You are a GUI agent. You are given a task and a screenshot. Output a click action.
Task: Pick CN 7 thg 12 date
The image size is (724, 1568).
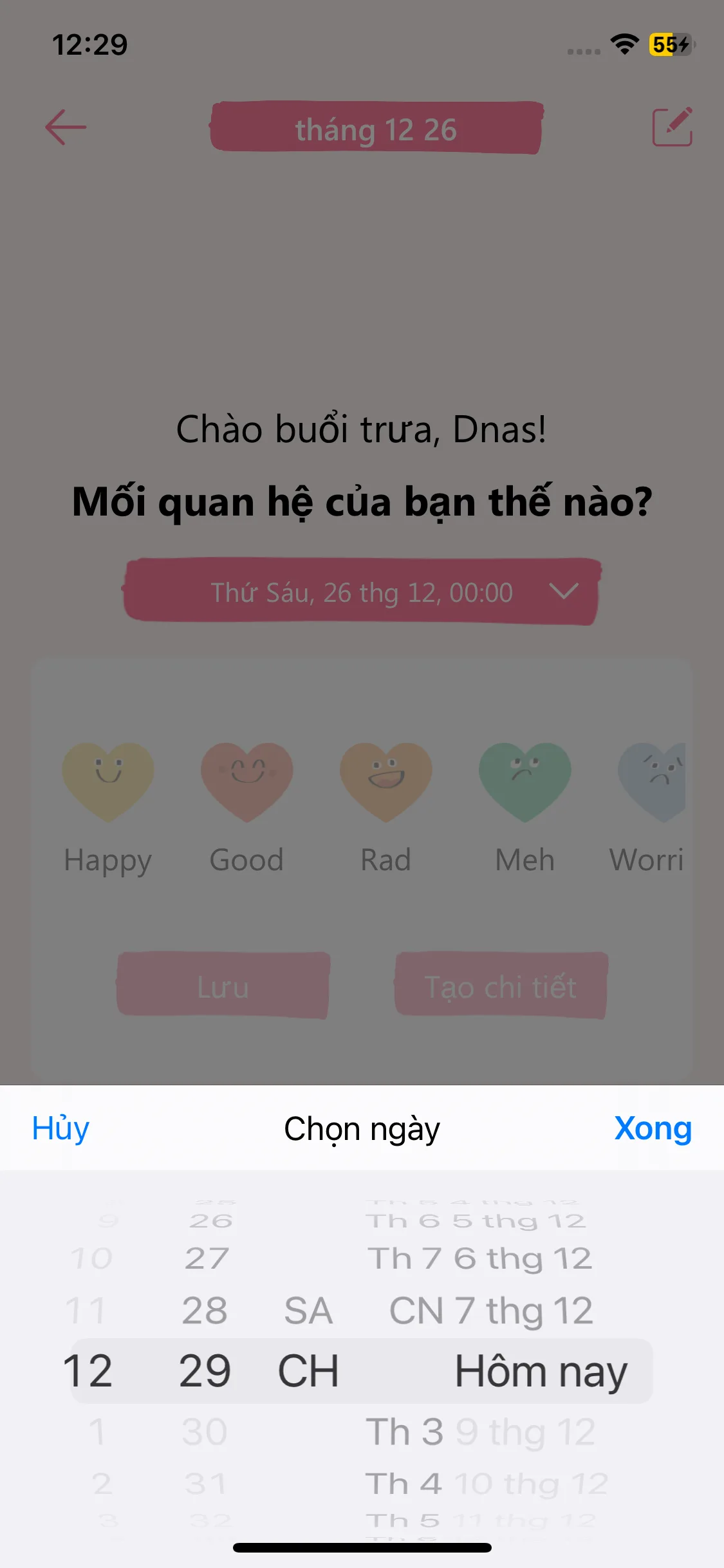coord(490,1311)
